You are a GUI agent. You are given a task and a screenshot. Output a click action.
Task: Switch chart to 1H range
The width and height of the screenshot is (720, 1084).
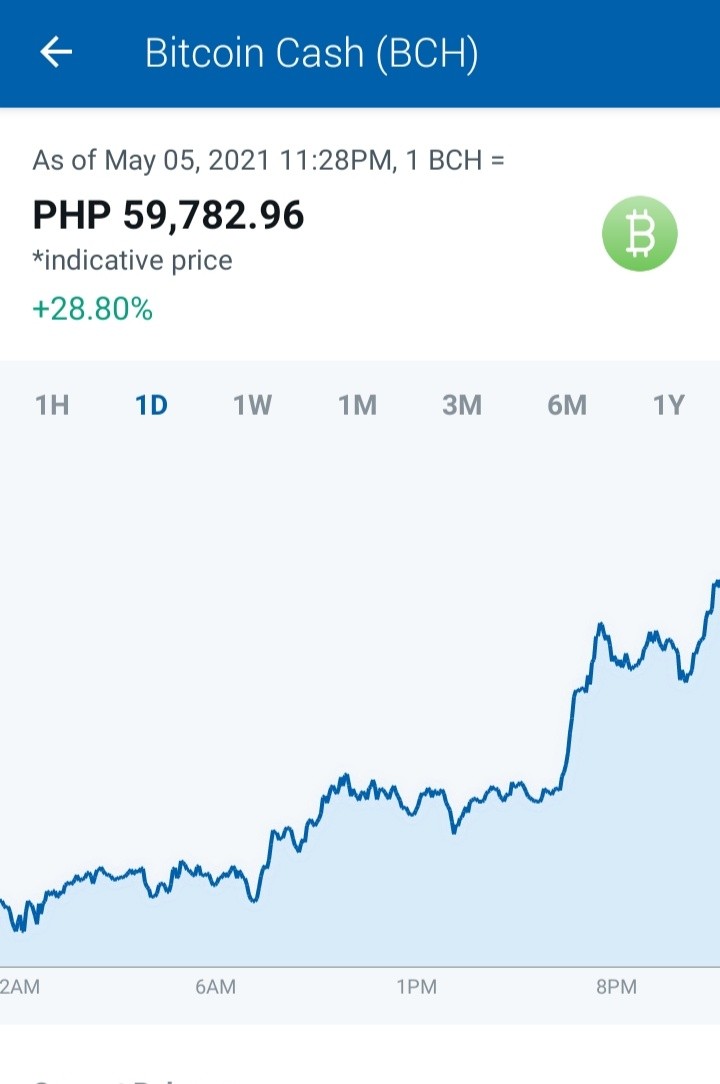pos(52,405)
